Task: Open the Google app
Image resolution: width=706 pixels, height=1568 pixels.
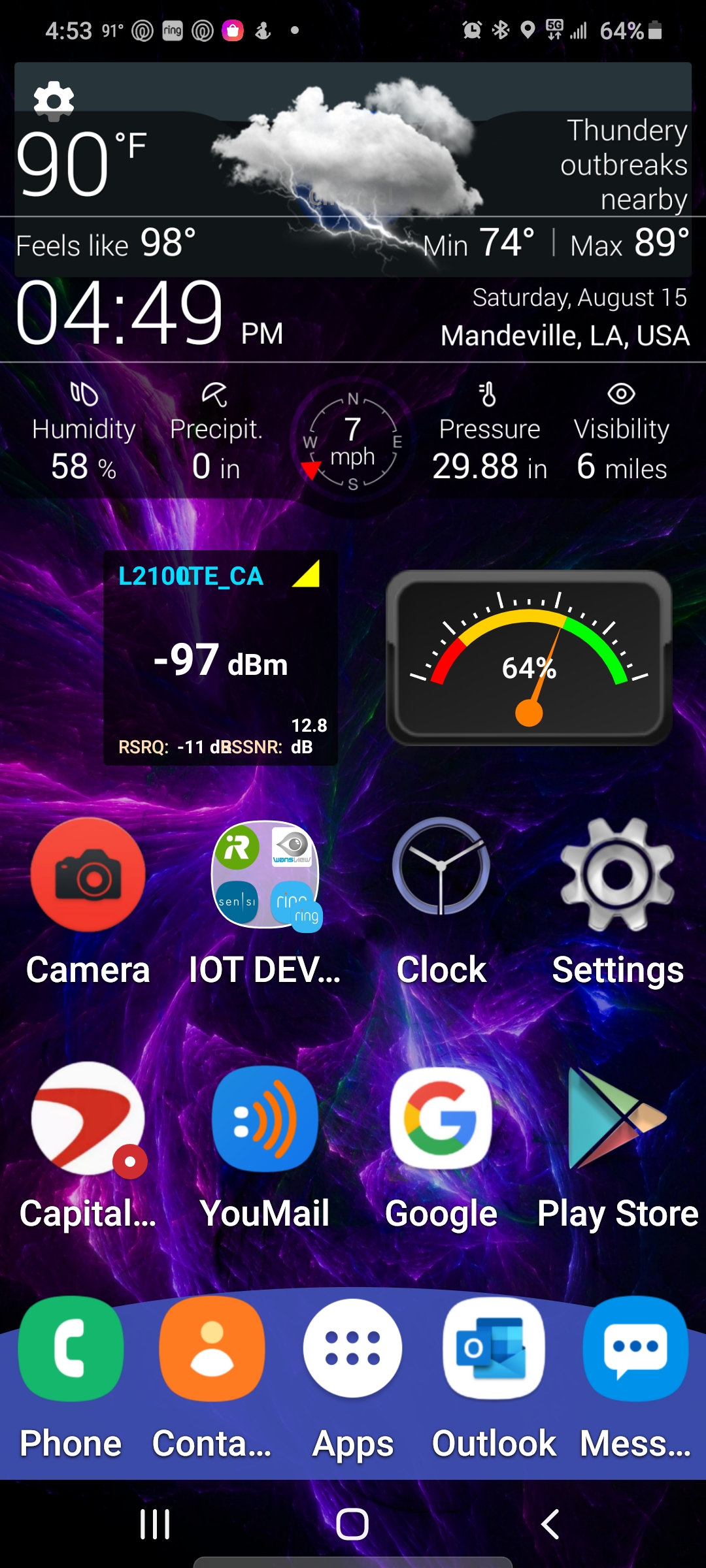Action: click(x=441, y=1119)
